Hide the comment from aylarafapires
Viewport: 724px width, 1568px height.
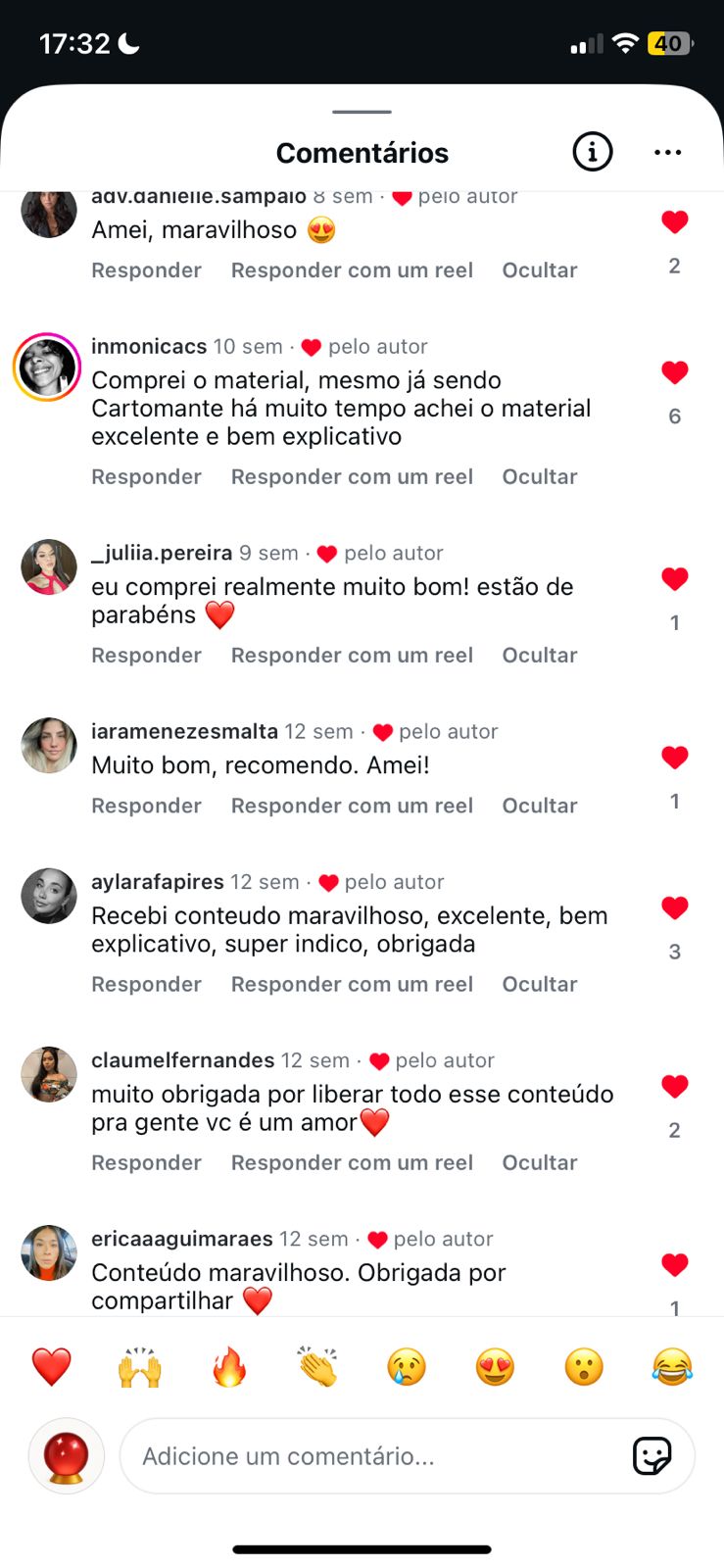click(x=540, y=984)
